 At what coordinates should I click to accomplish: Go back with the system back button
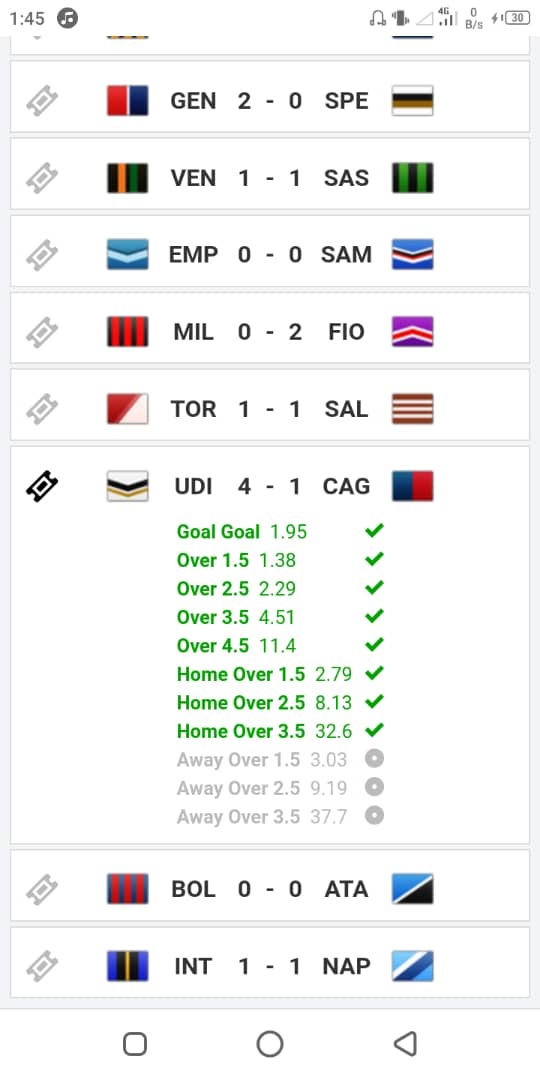[405, 1043]
